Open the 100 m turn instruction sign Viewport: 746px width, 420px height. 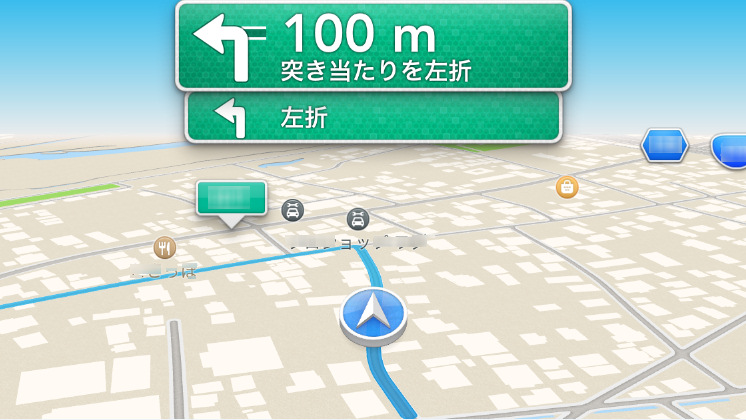tap(373, 46)
